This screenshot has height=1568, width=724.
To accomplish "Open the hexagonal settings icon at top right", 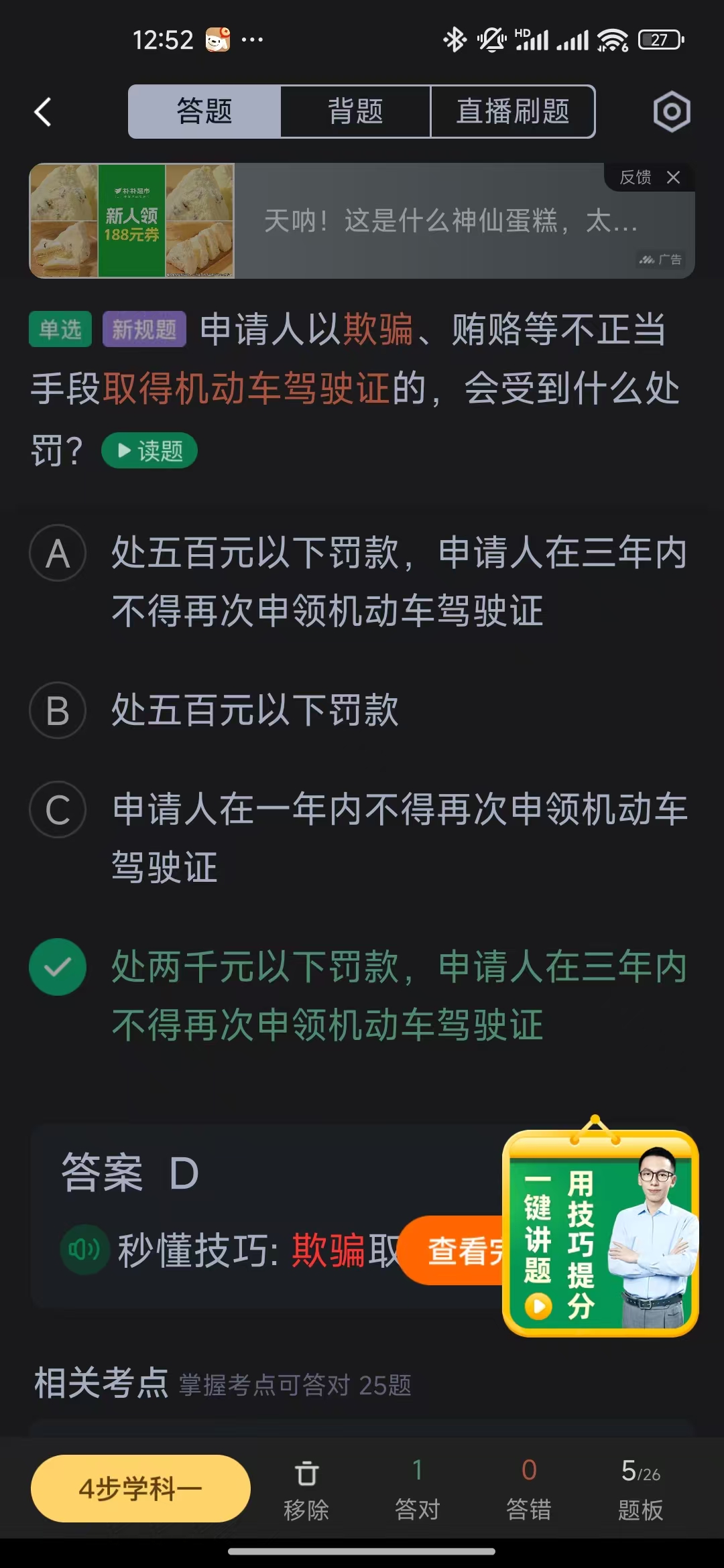I will coord(671,112).
